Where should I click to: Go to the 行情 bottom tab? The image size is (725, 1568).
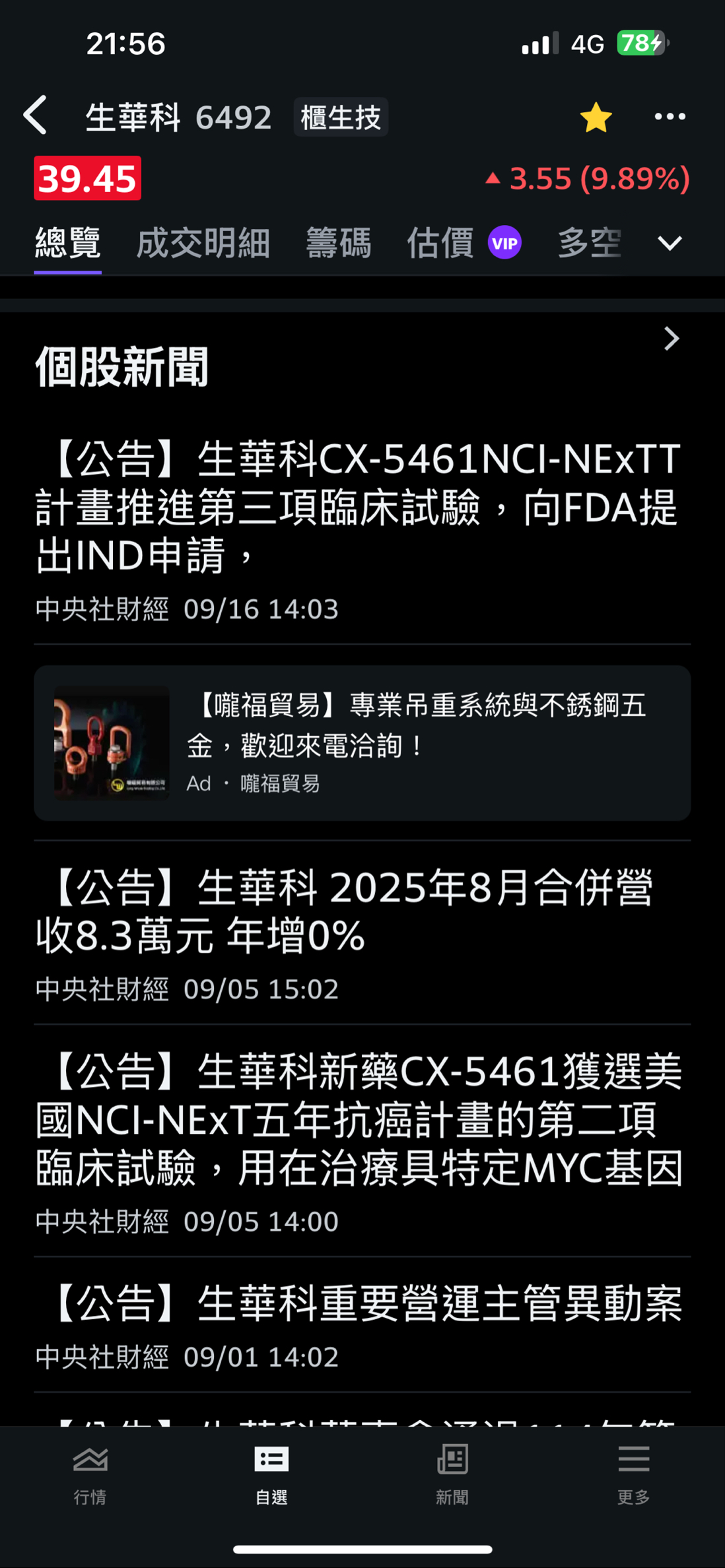90,1473
